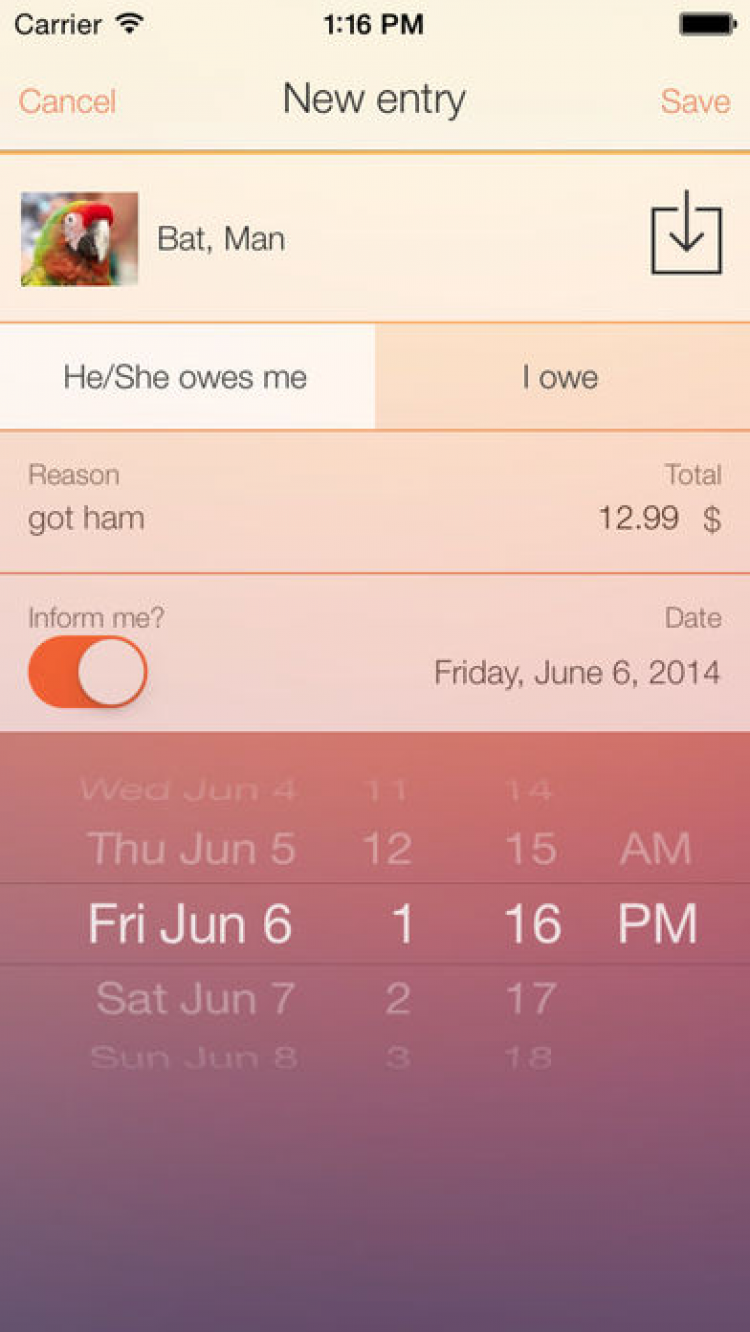
Task: Select minute 15 in the picker
Action: (531, 849)
